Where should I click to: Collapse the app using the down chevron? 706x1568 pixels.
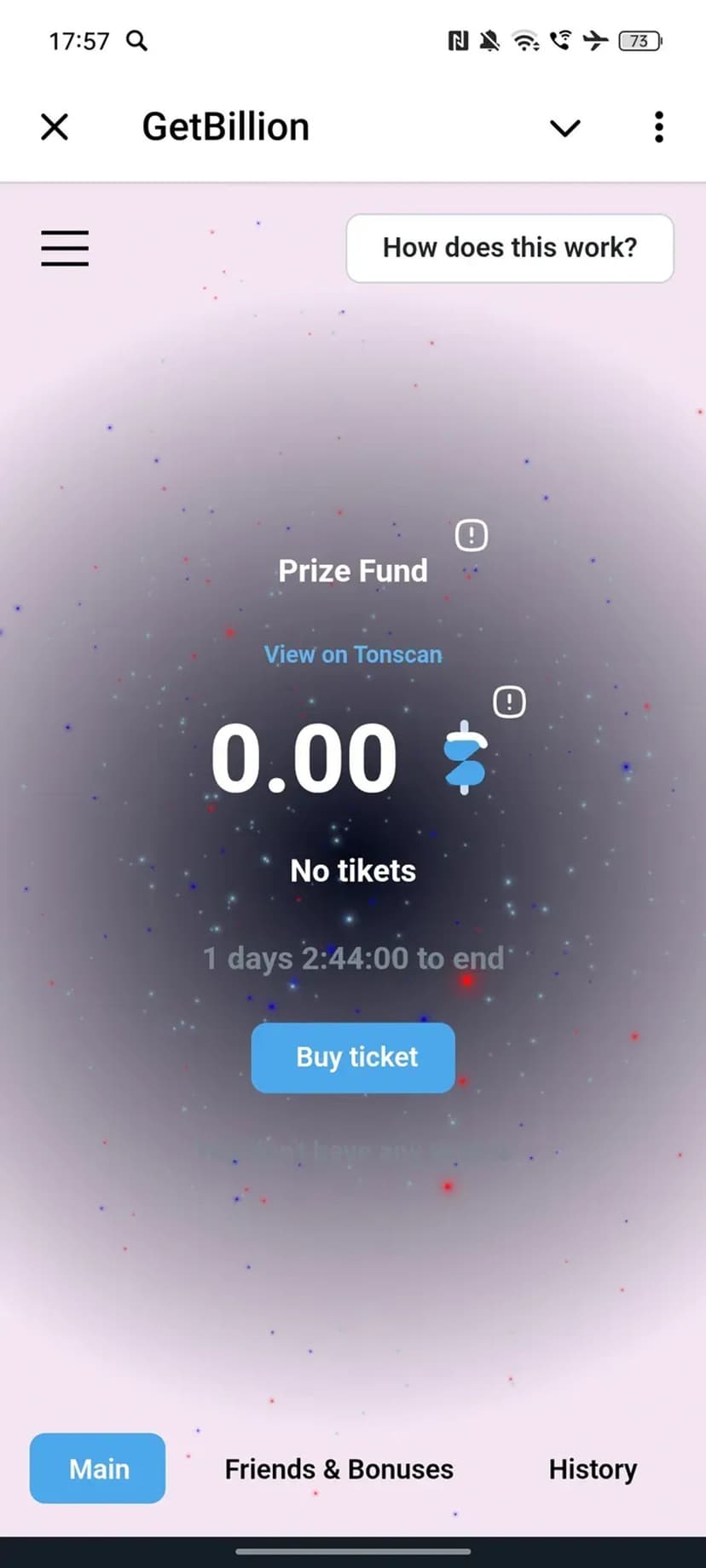pyautogui.click(x=564, y=128)
